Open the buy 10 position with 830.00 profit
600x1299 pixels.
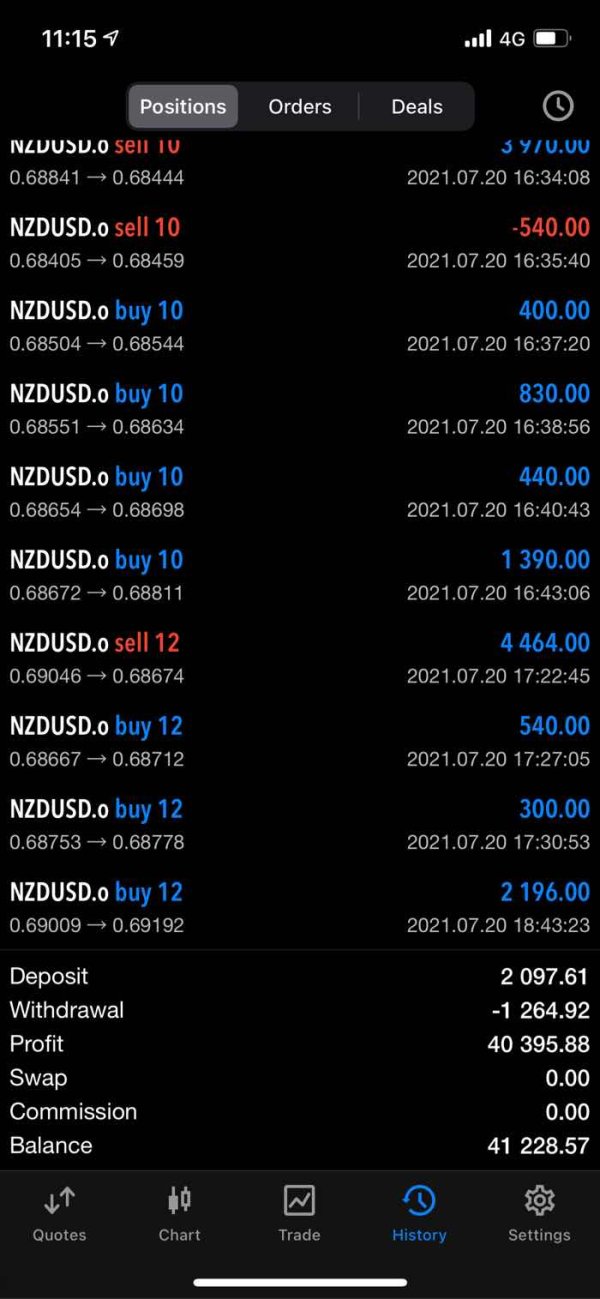click(300, 409)
